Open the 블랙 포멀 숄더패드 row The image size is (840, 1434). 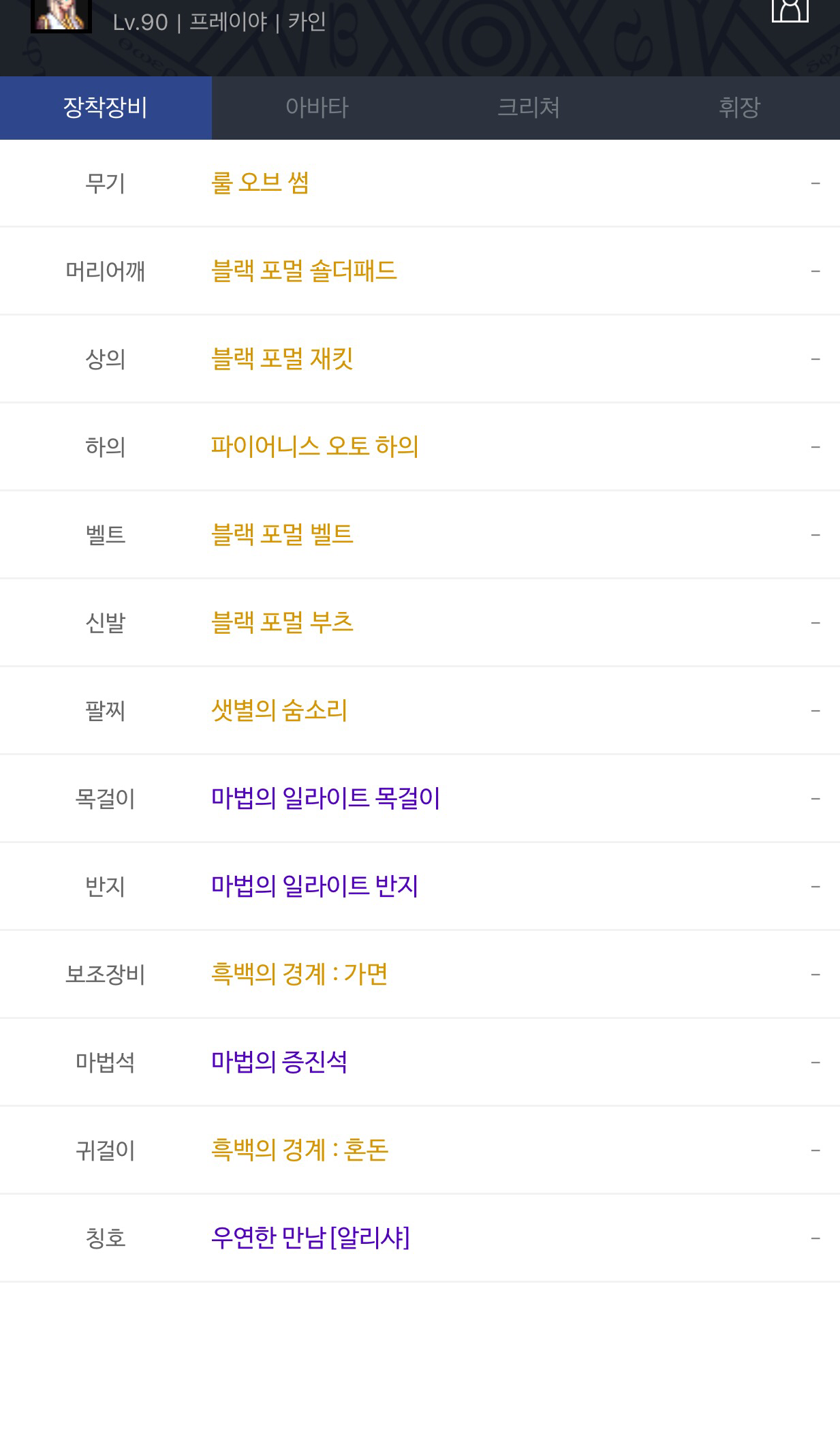point(420,271)
